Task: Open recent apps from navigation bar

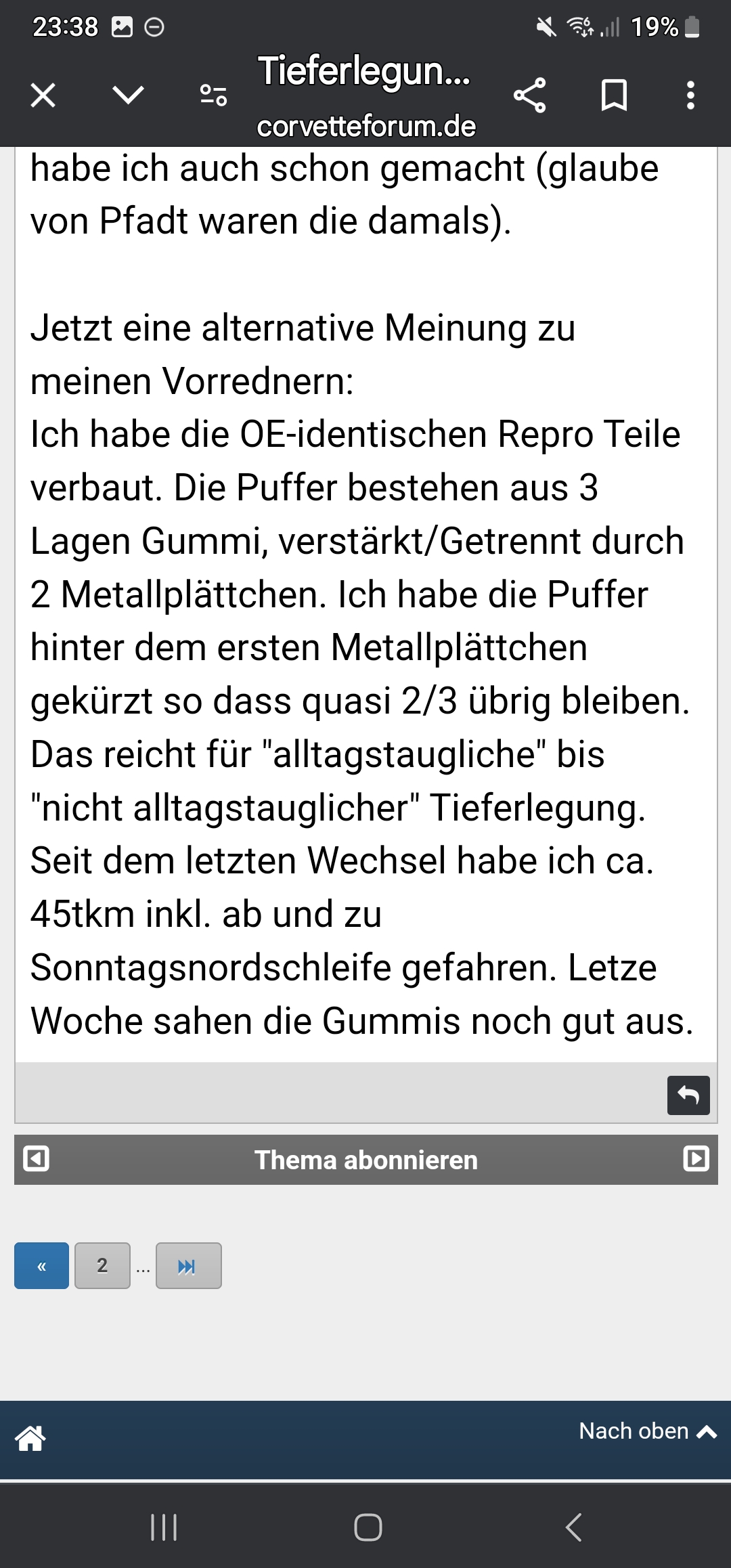Action: [x=164, y=1527]
